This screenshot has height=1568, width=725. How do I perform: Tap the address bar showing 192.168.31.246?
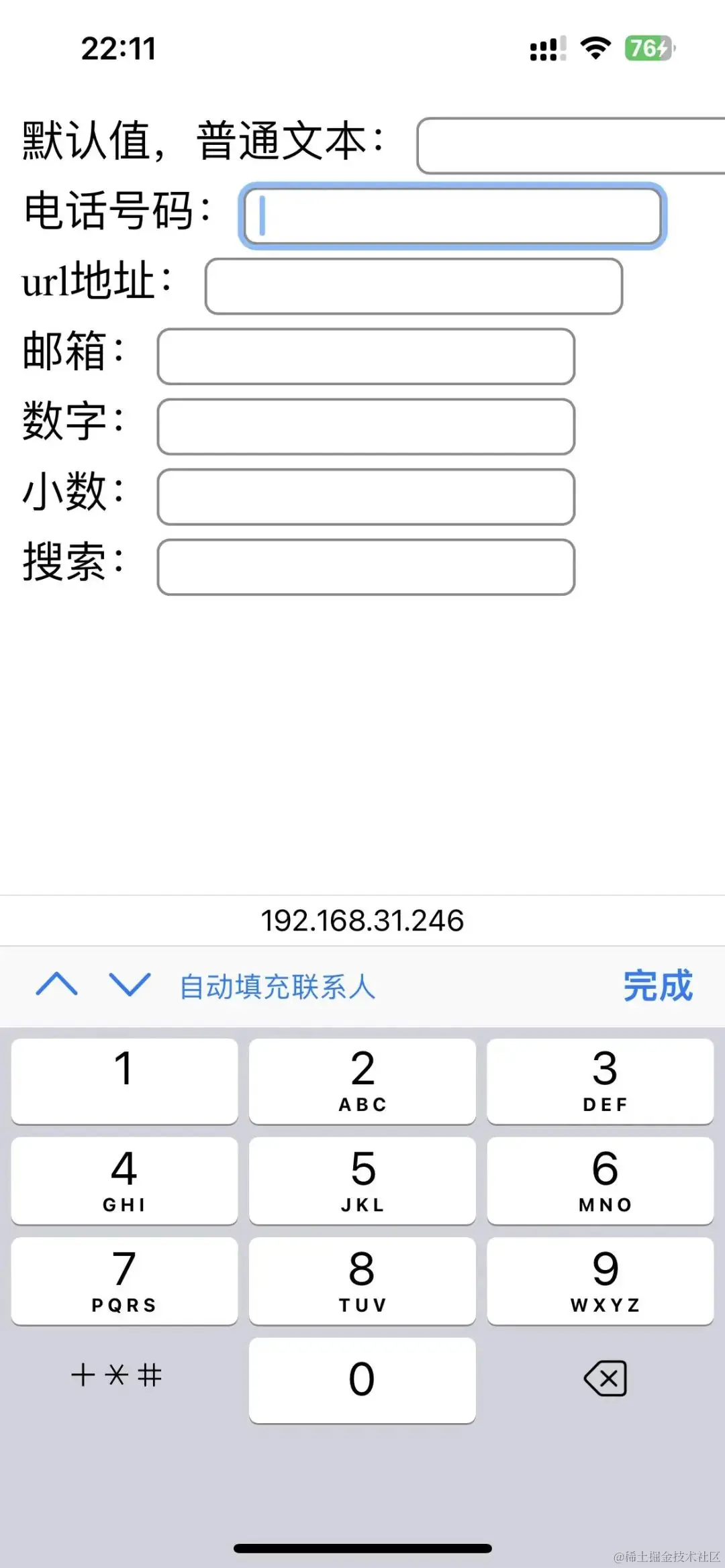click(x=362, y=921)
